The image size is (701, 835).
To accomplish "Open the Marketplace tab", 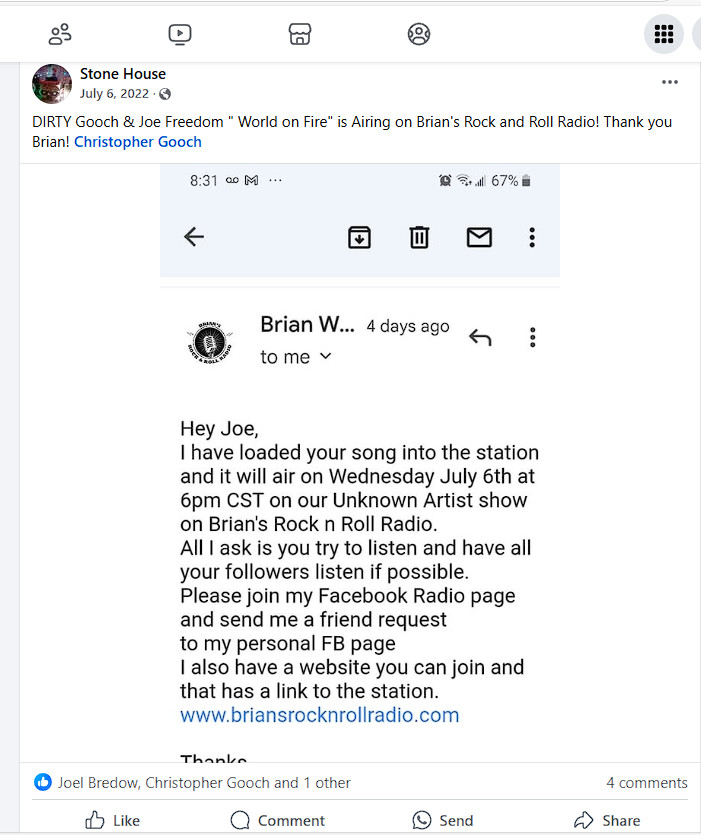I will (x=299, y=34).
